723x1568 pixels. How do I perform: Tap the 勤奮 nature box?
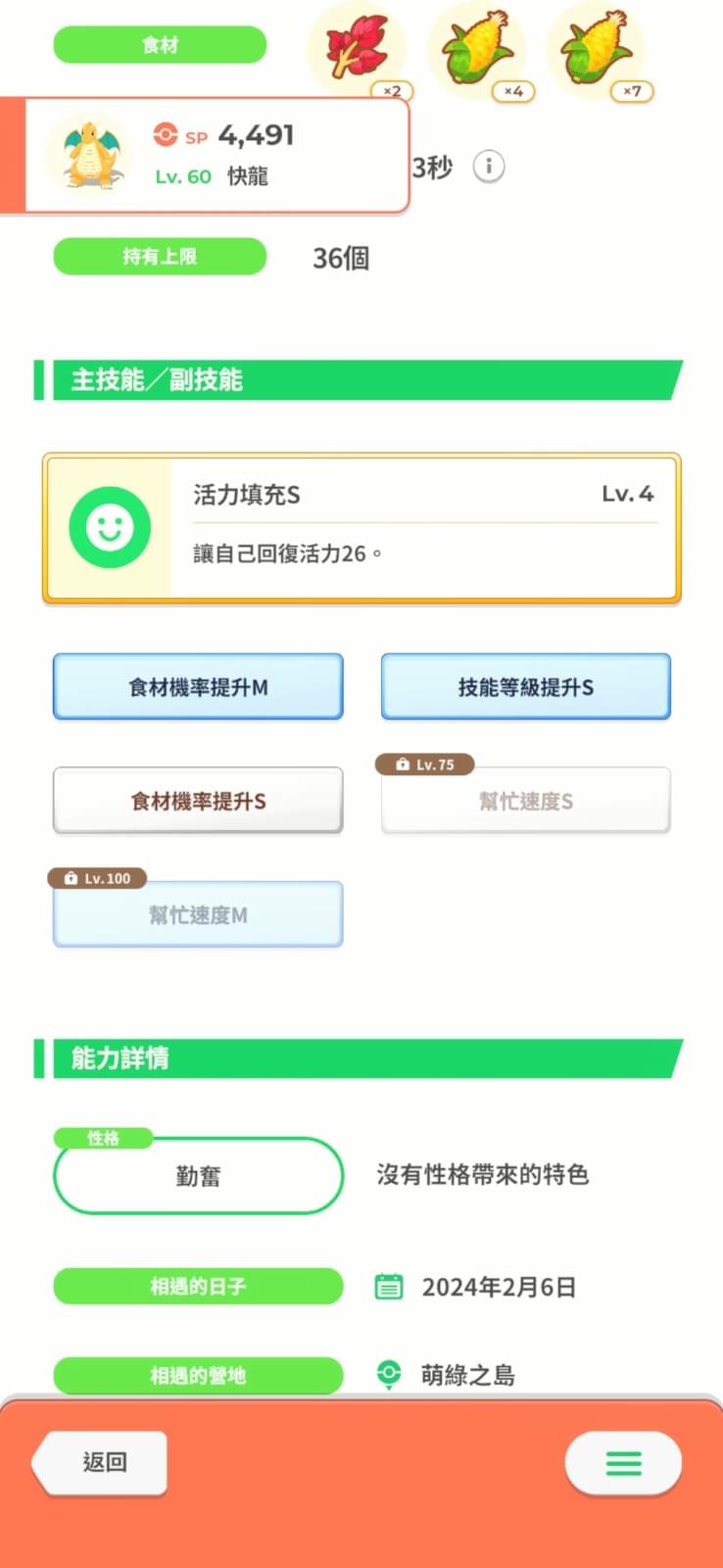tap(198, 1175)
